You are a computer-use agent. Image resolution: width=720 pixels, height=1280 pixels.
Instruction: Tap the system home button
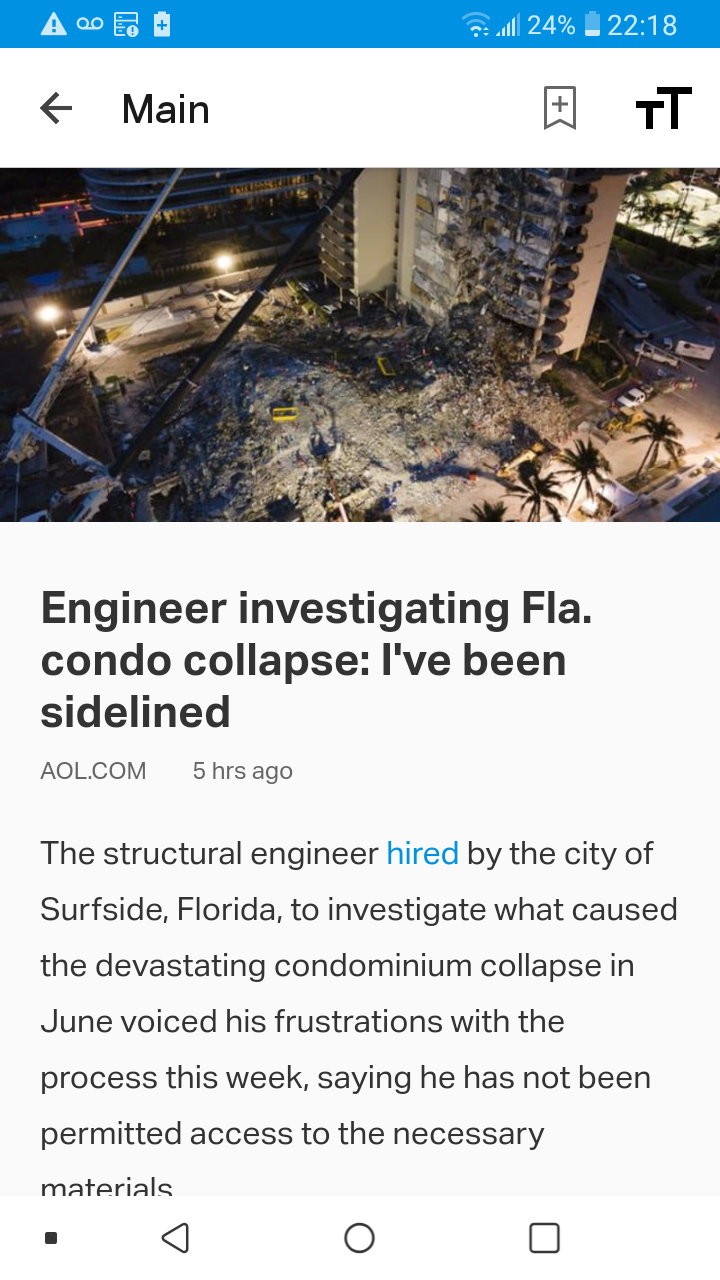(x=359, y=1238)
